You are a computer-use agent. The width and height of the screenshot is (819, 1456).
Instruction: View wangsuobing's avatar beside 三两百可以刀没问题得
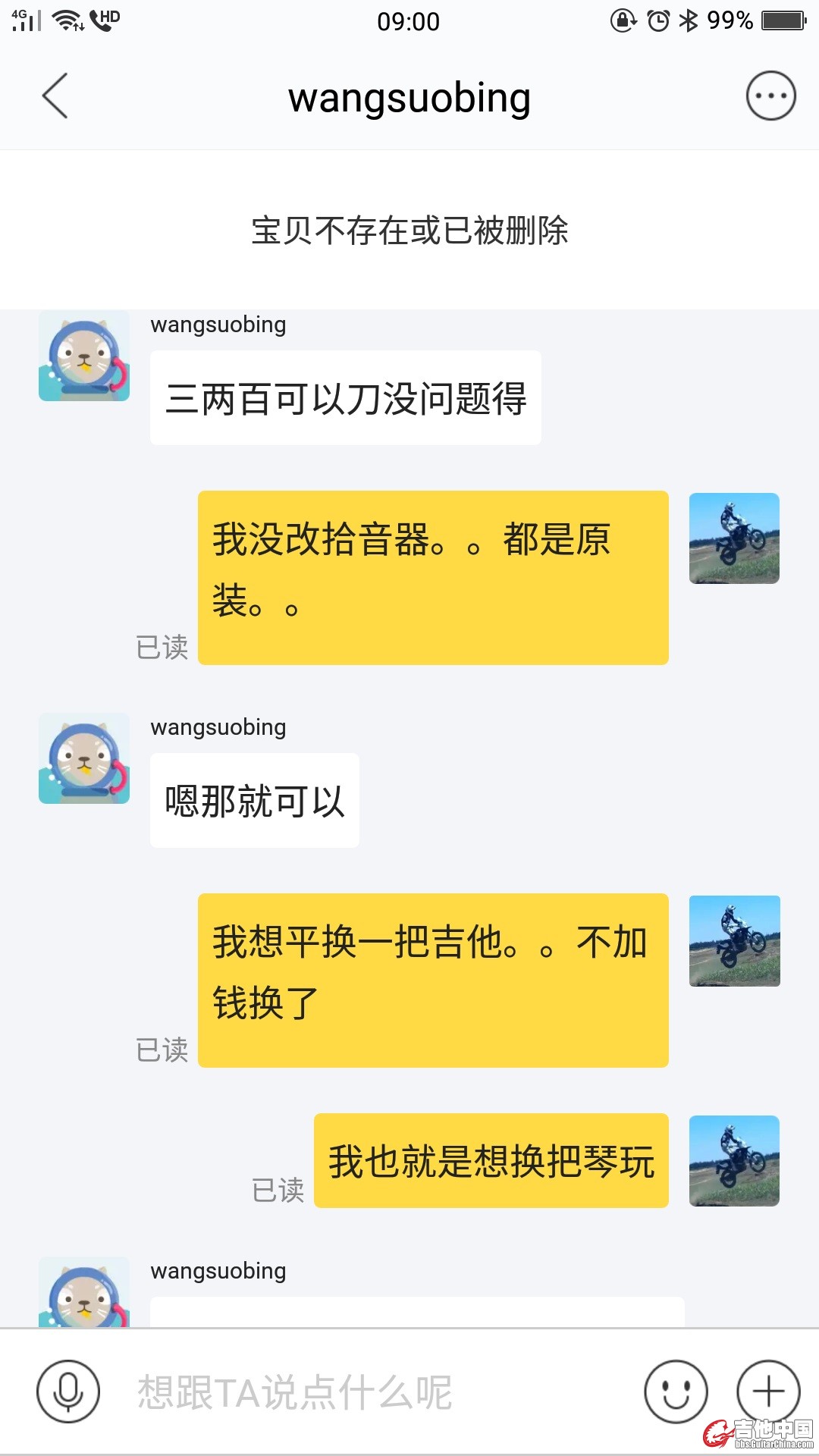point(84,356)
